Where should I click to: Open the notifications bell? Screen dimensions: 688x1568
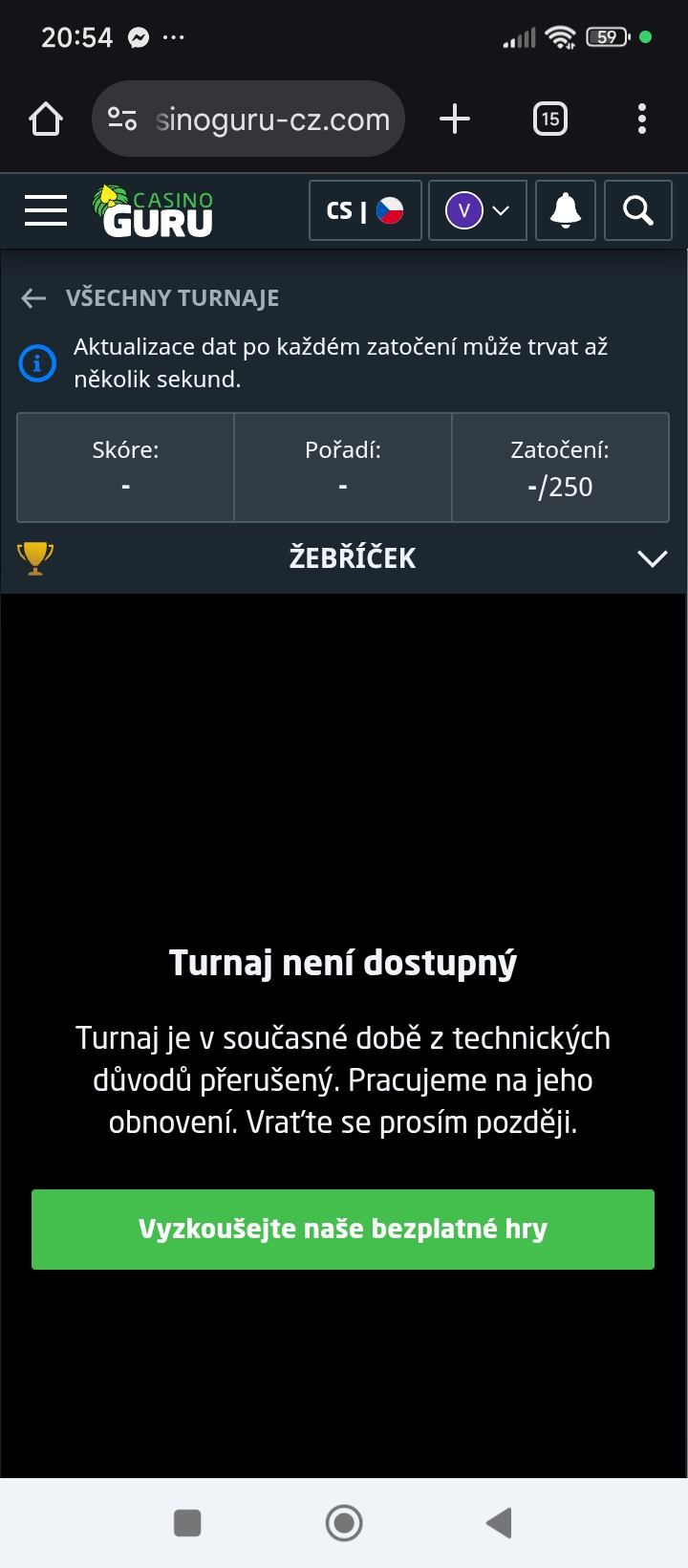point(566,210)
